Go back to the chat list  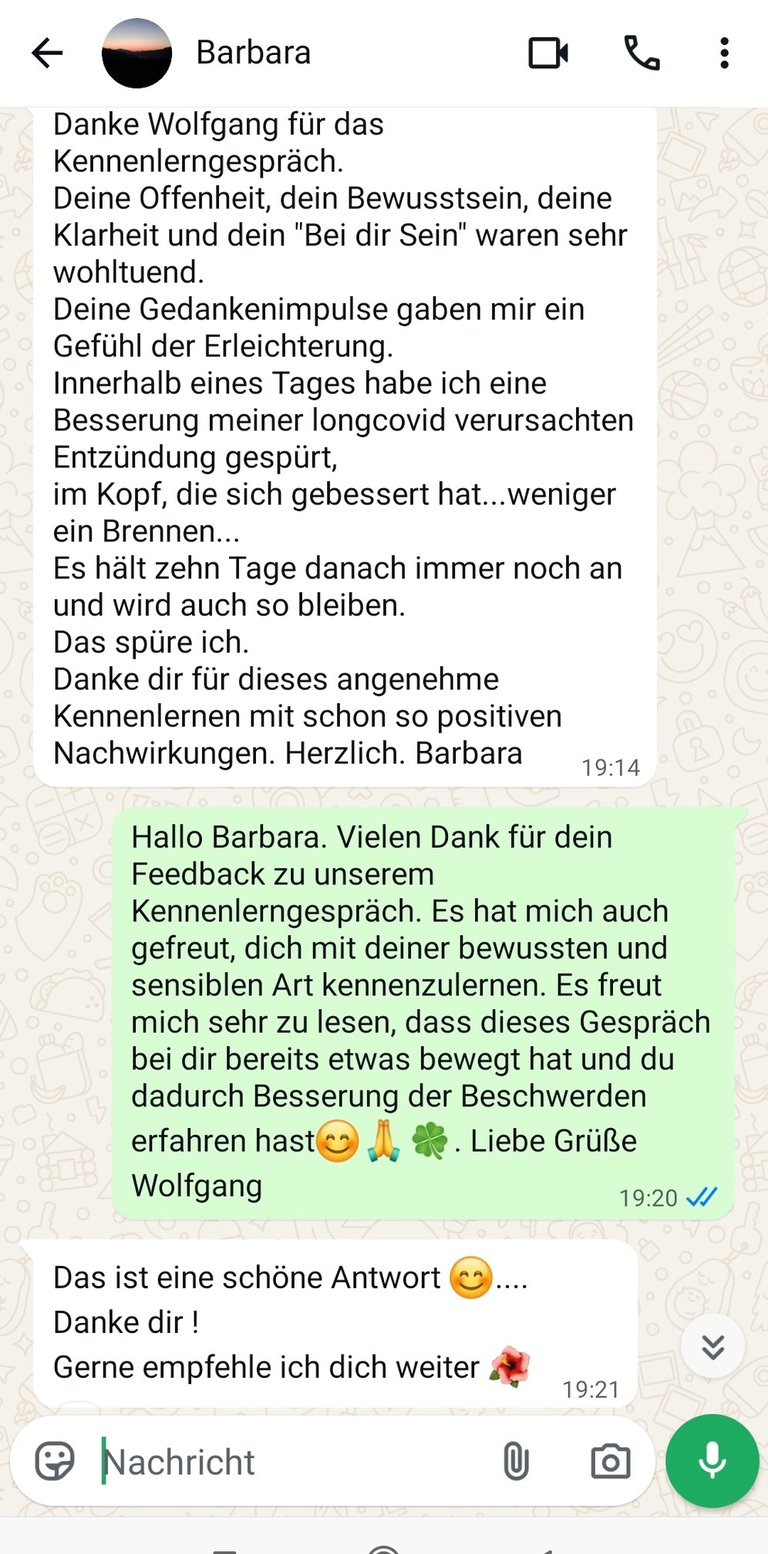pos(47,53)
